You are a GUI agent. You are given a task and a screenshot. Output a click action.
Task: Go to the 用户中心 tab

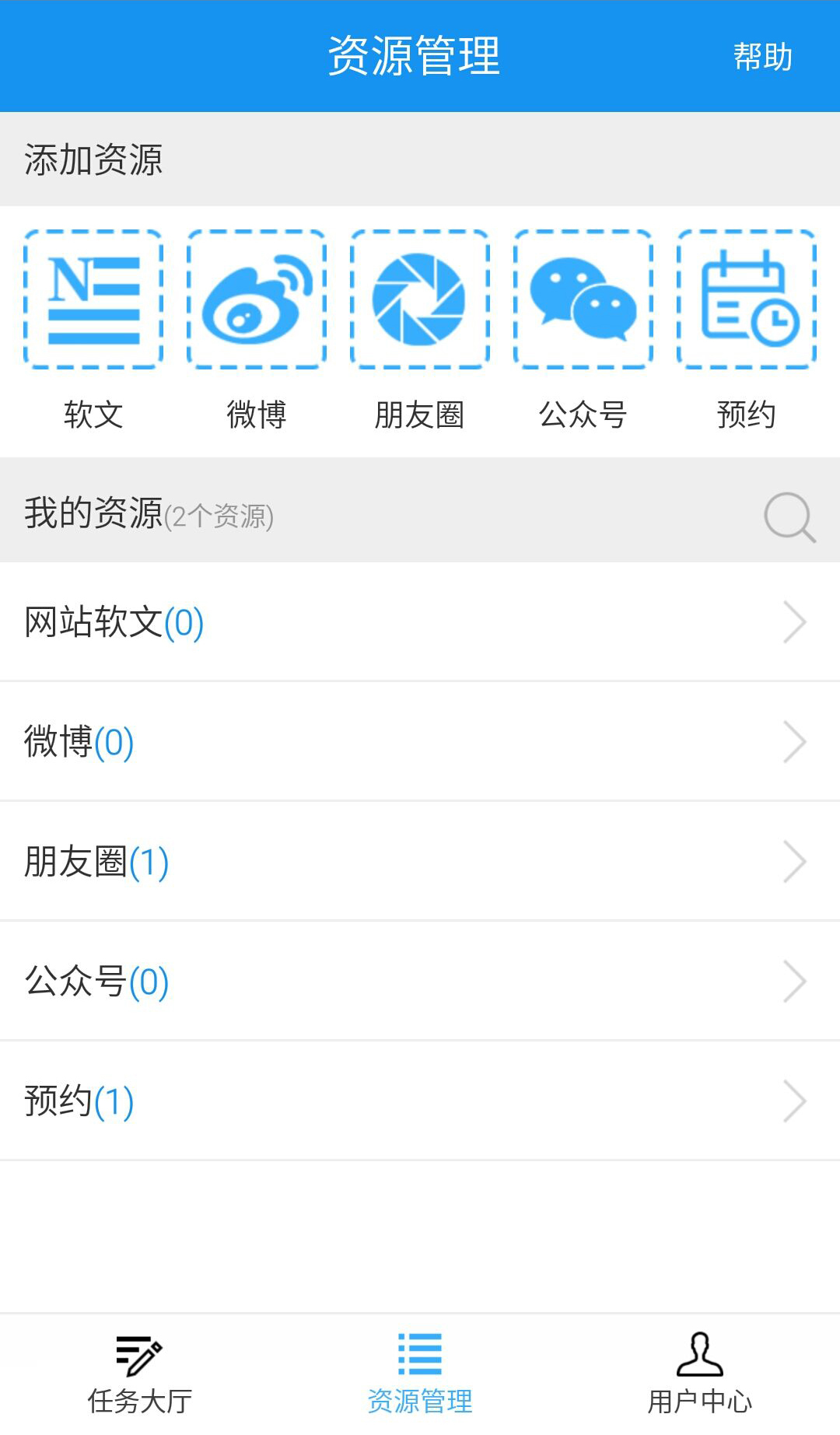click(700, 1374)
